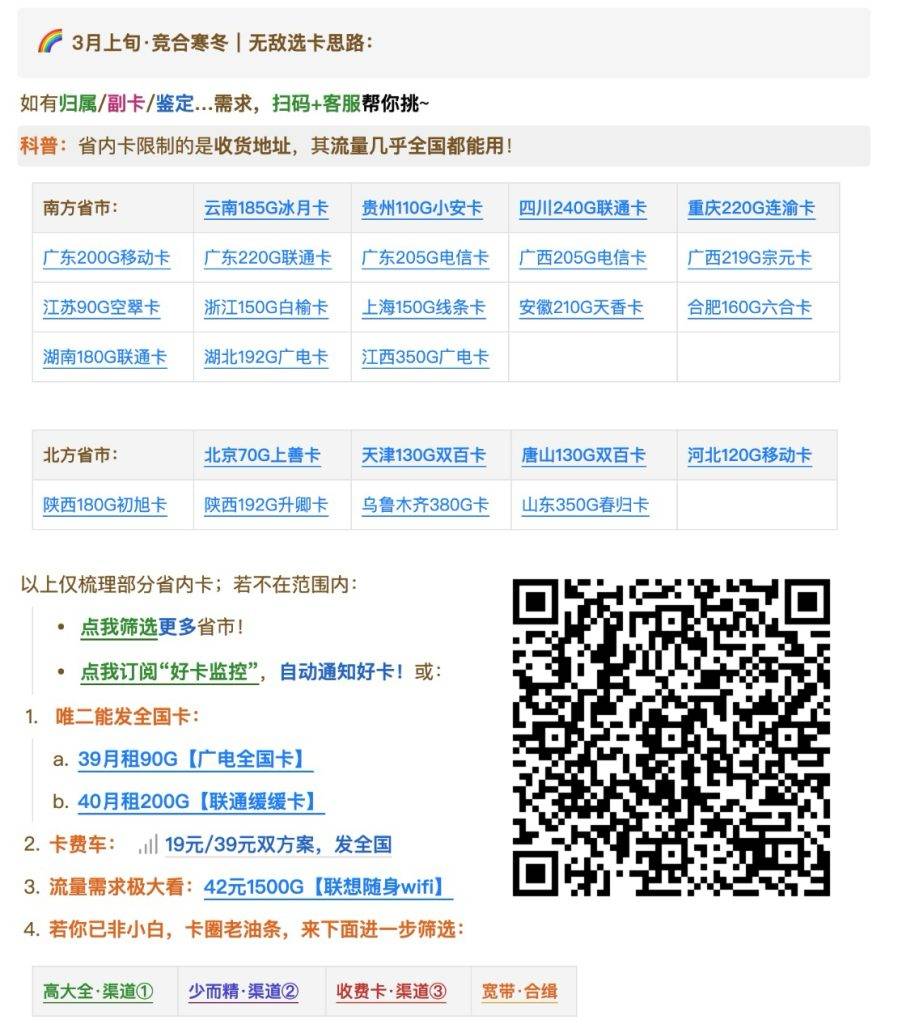Open 42元1500G【联想随身wifi】

click(x=324, y=887)
